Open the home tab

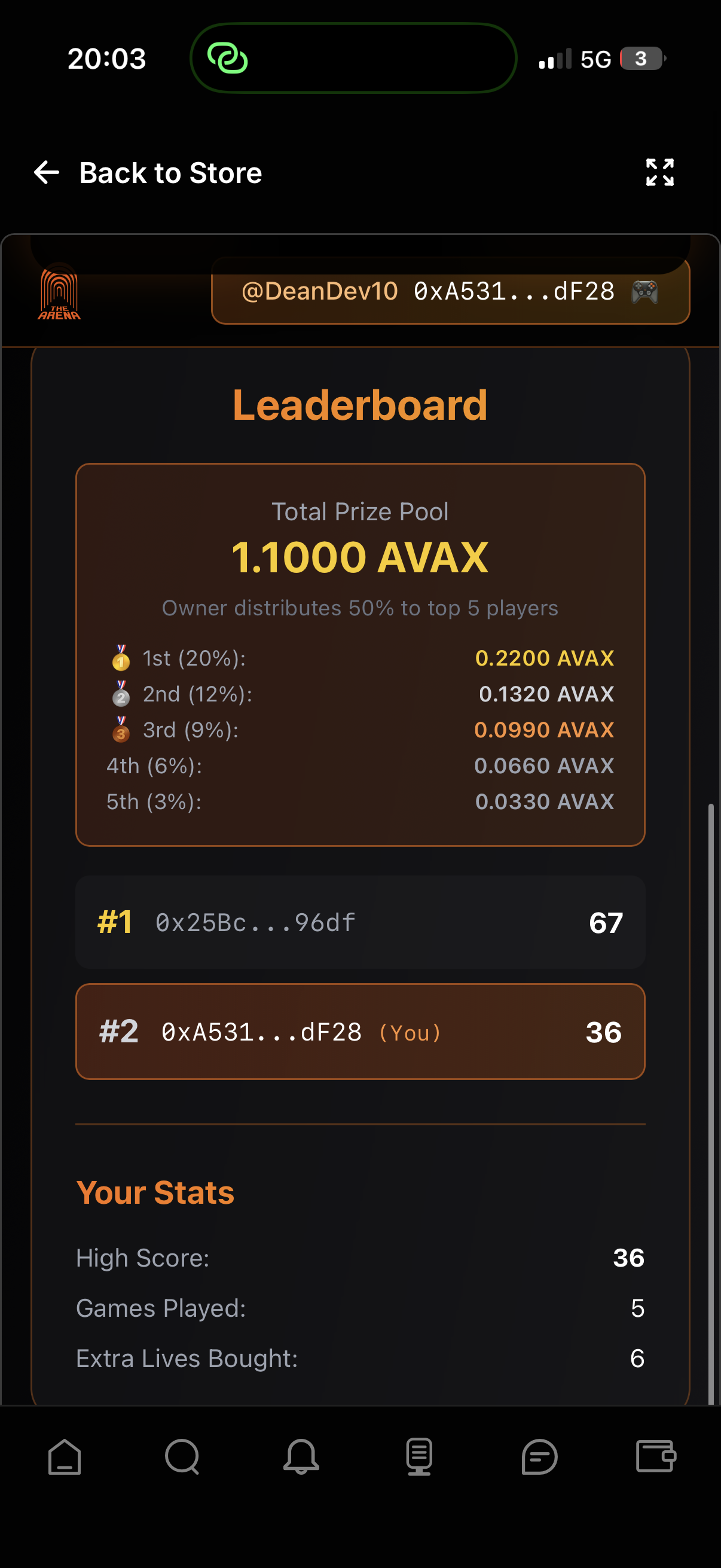pos(65,1457)
